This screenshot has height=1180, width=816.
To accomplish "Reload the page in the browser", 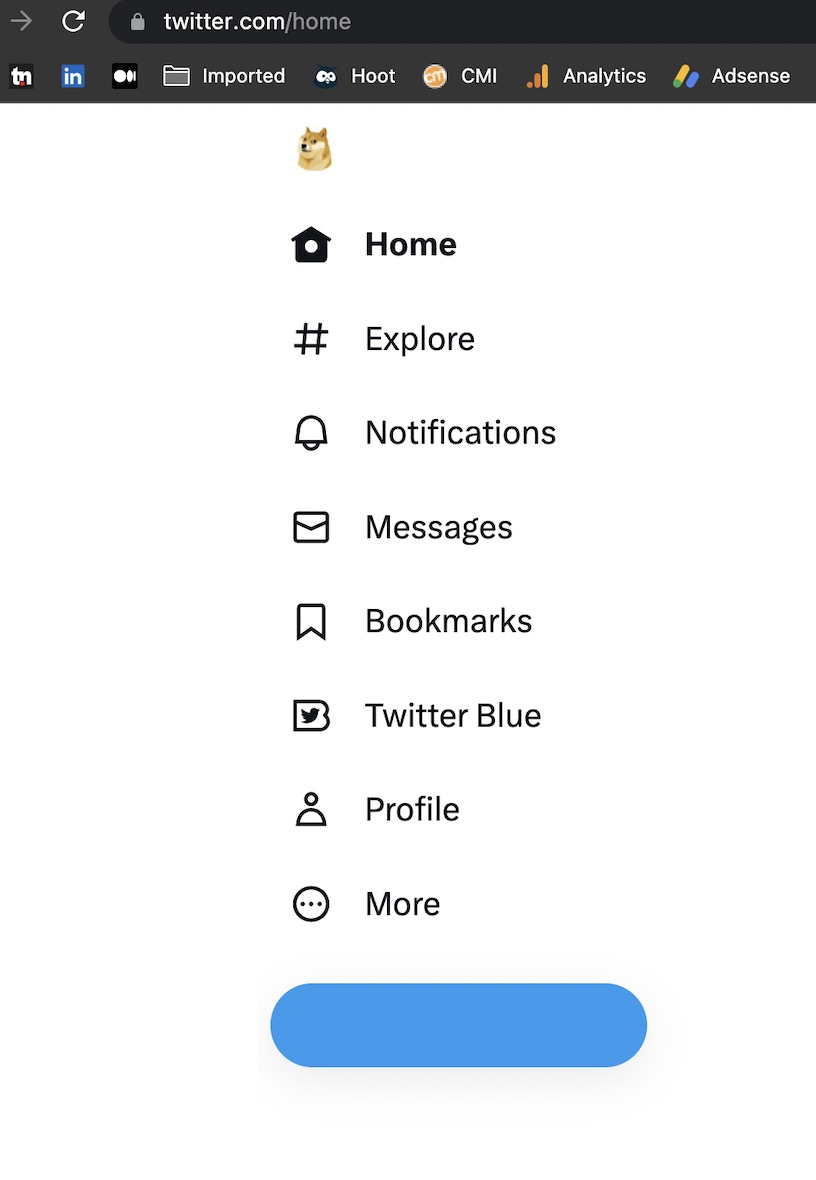I will click(73, 21).
